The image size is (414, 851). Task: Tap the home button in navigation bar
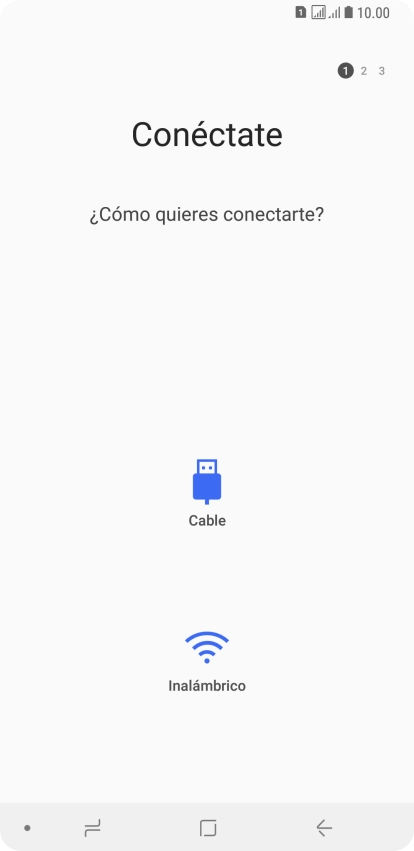pyautogui.click(x=208, y=828)
